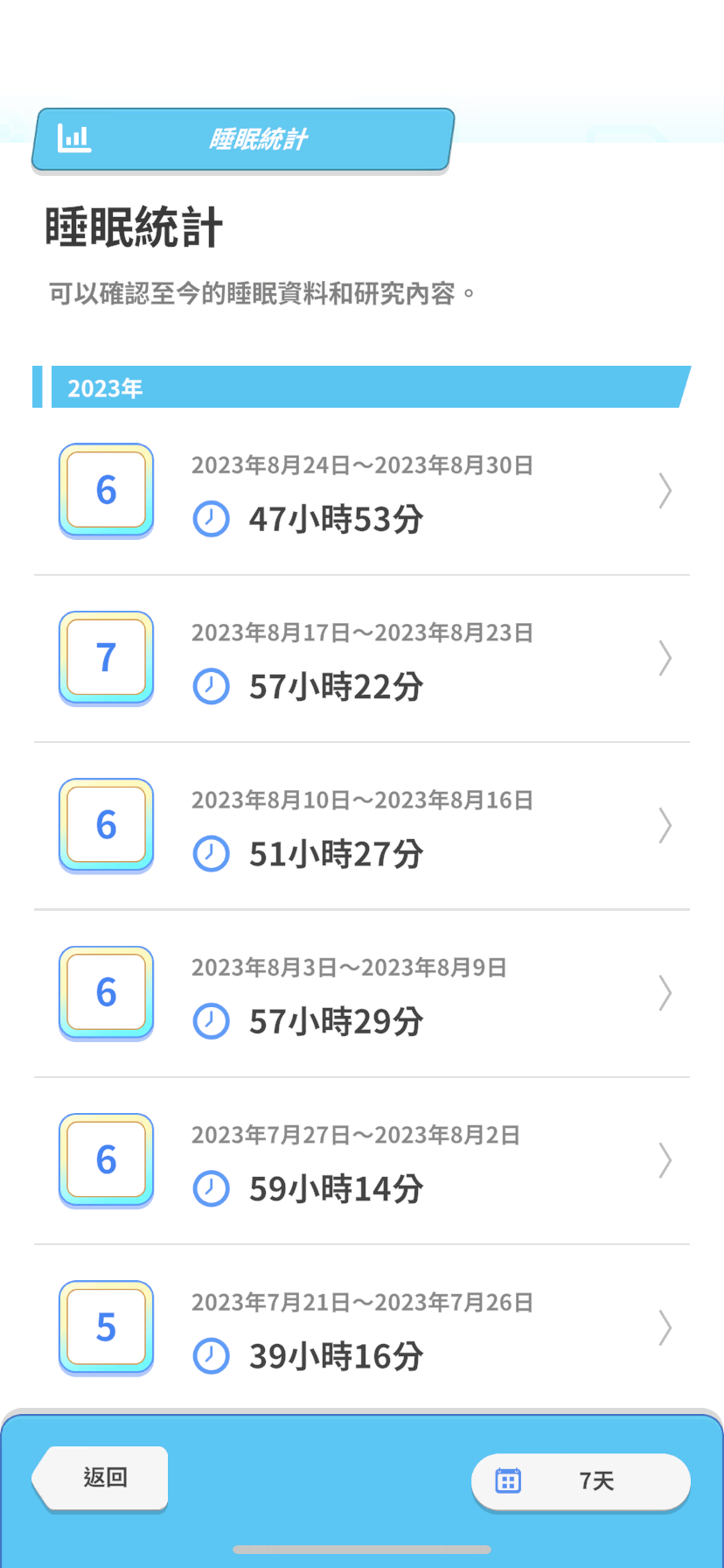Open sleep record for 8月24日～8月30日
Viewport: 724px width, 1568px height.
click(362, 492)
